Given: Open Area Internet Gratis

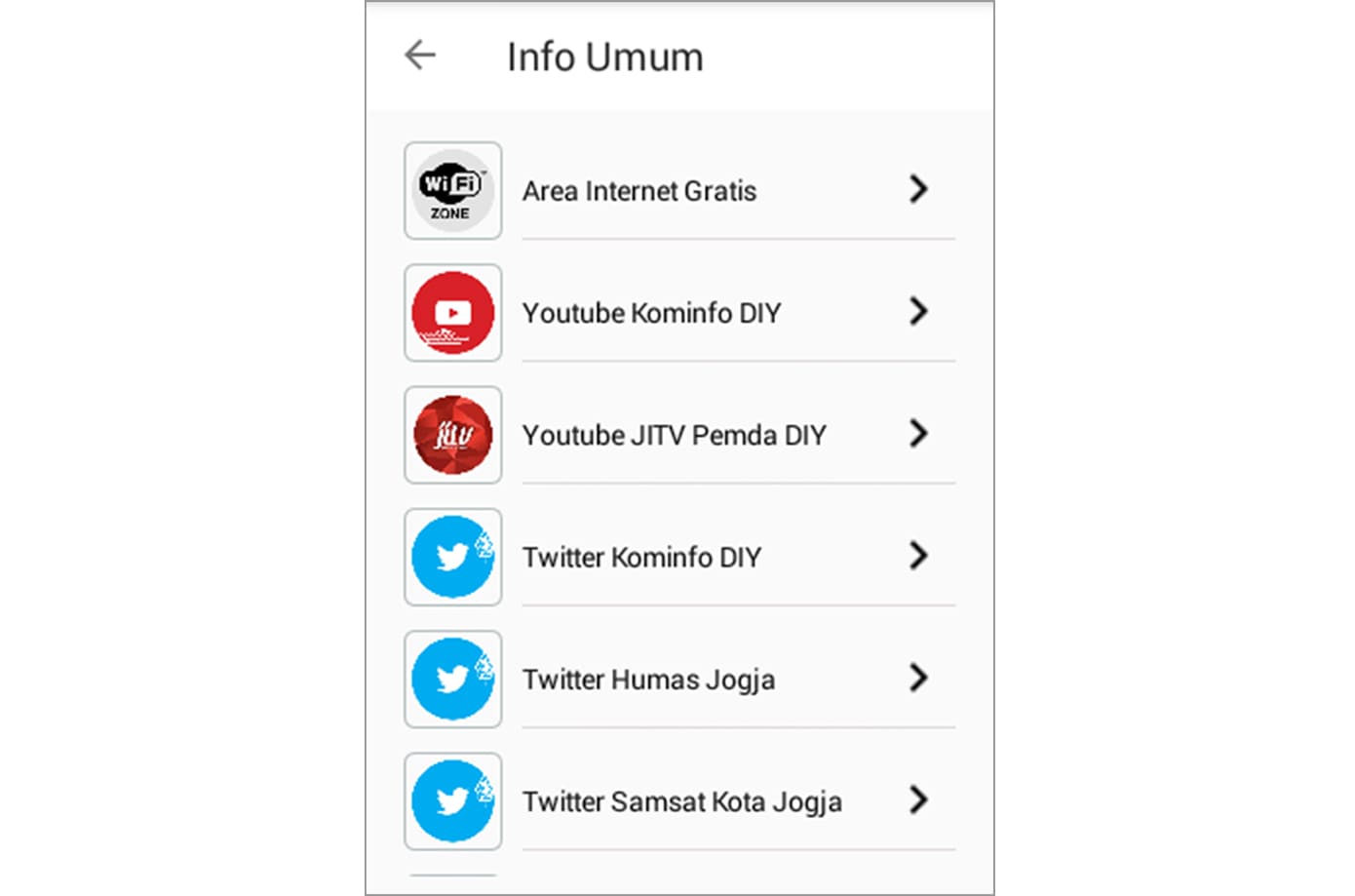Looking at the screenshot, I should (639, 191).
